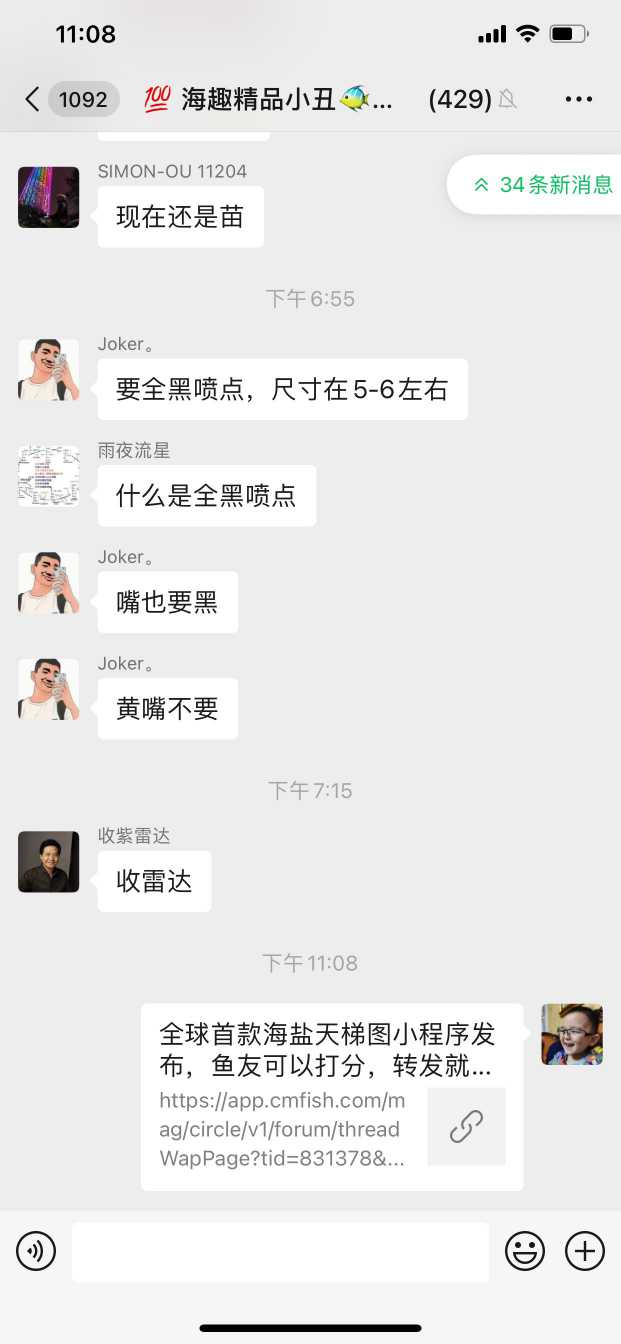View my own avatar profile
Viewport: 621px width, 1344px height.
click(x=572, y=1034)
